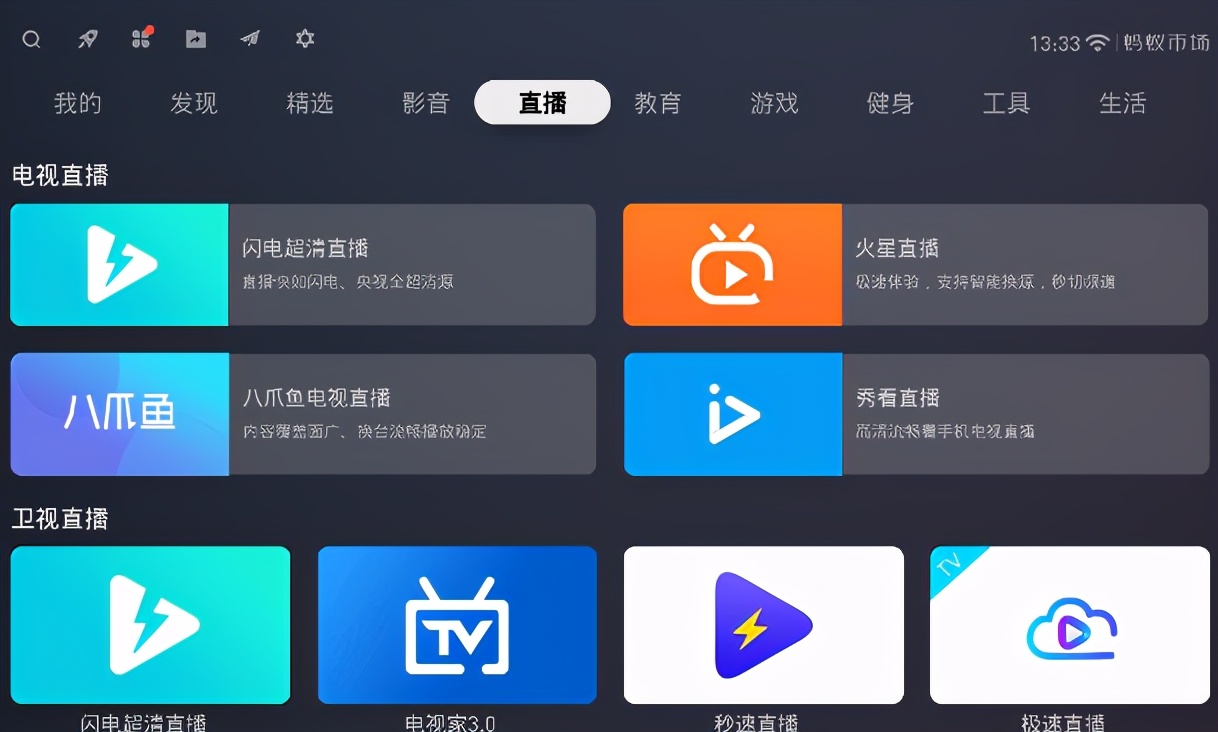Select the 健身 tab
1218x732 pixels.
pyautogui.click(x=890, y=103)
